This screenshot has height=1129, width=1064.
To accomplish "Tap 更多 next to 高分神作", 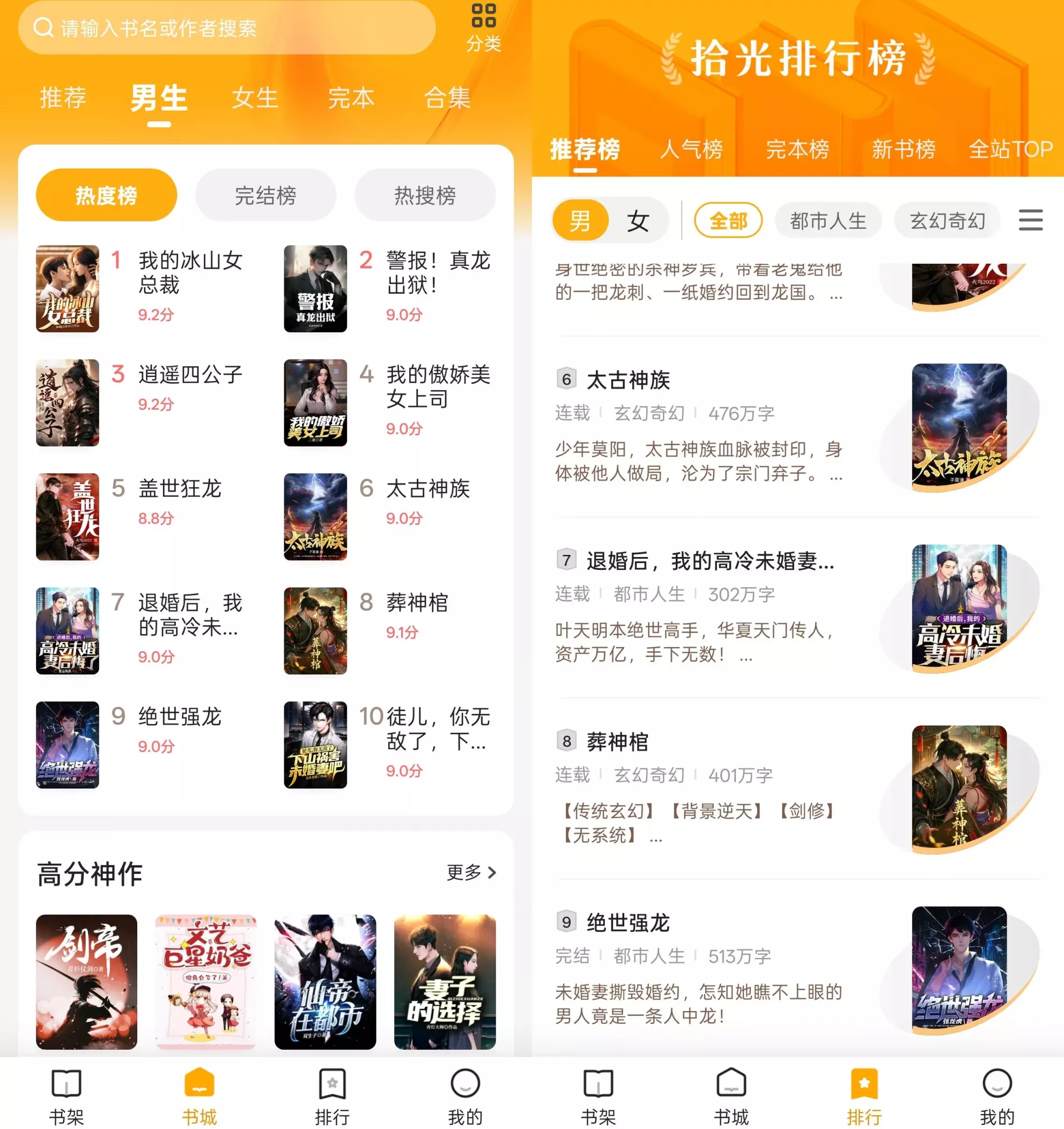I will point(471,872).
